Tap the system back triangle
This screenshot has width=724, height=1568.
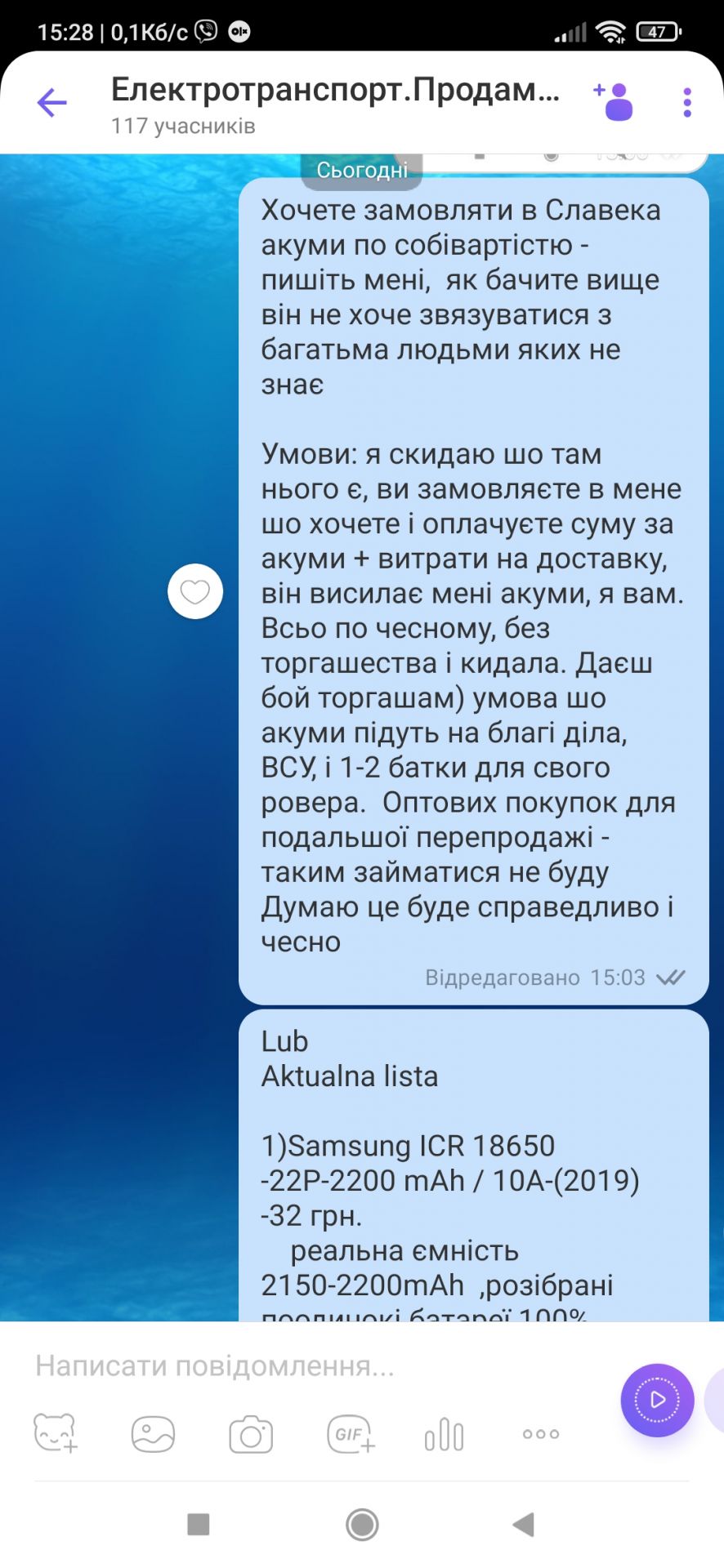[x=523, y=1524]
